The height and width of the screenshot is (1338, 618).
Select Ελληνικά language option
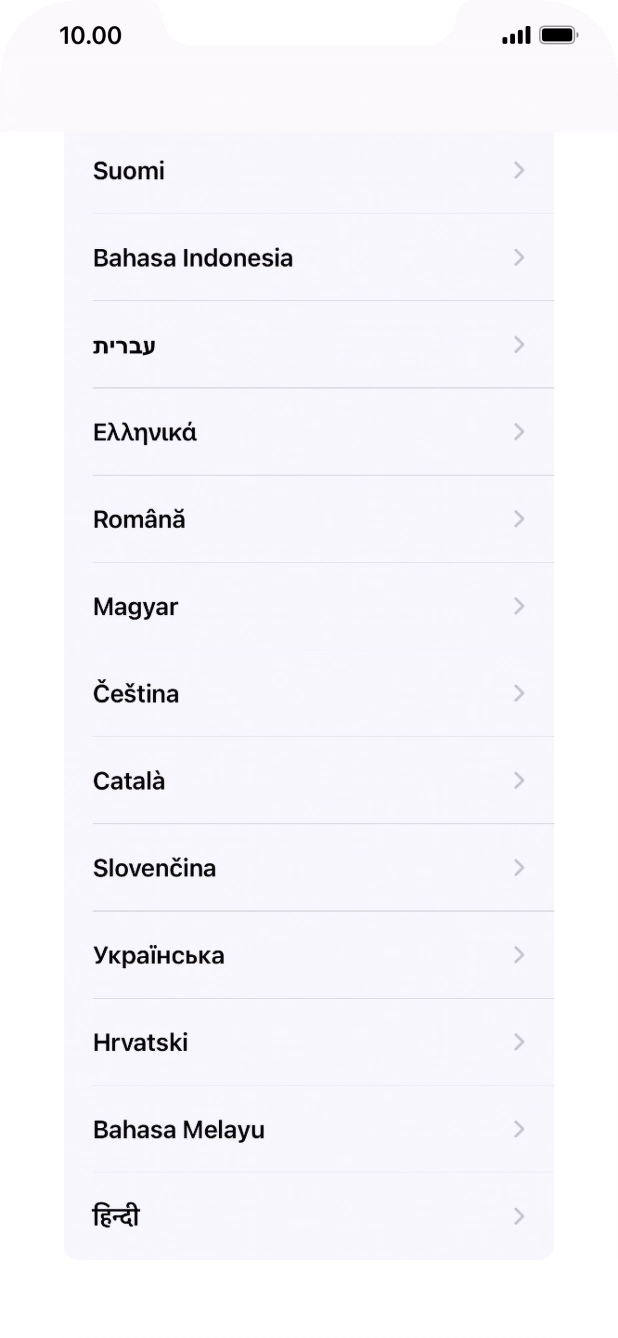308,432
